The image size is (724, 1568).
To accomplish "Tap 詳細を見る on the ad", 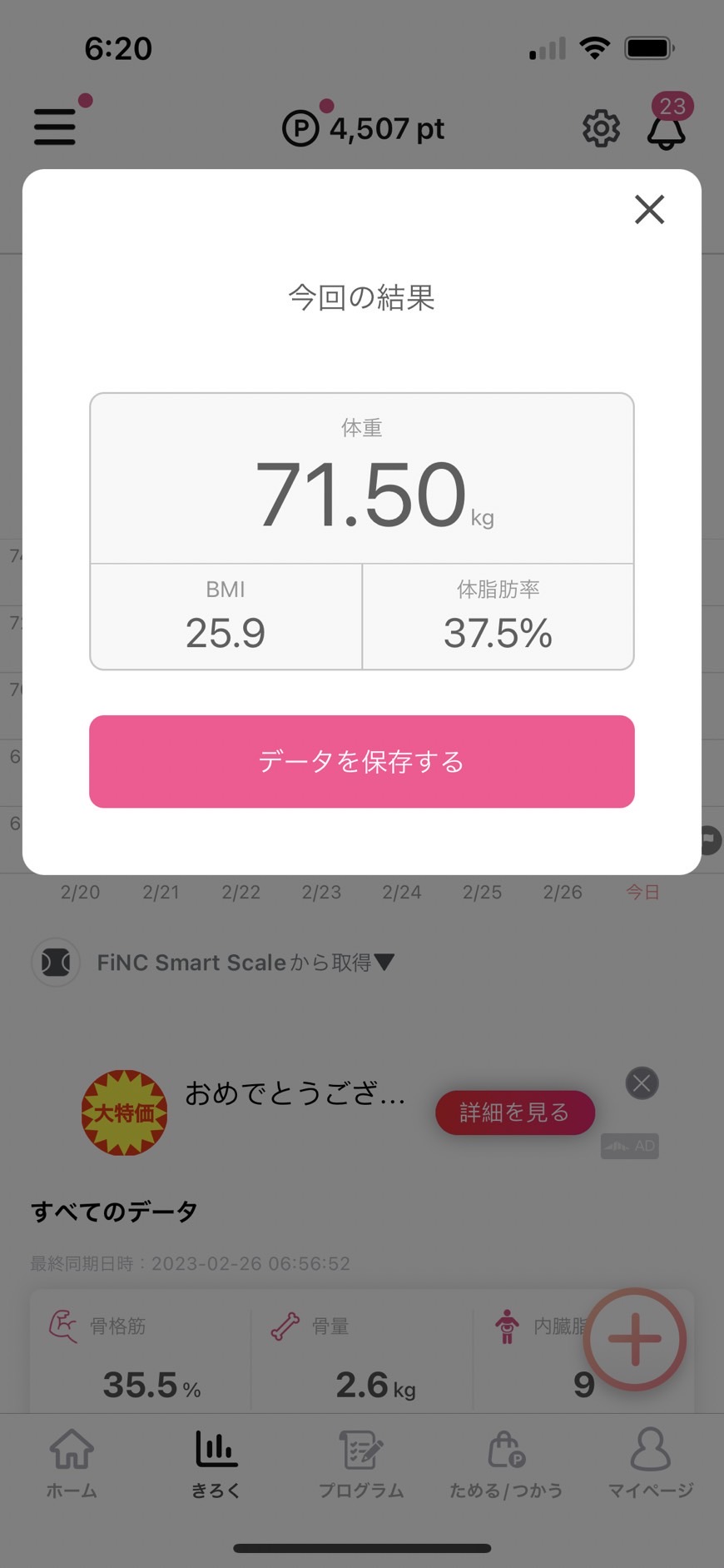I will [x=515, y=1113].
